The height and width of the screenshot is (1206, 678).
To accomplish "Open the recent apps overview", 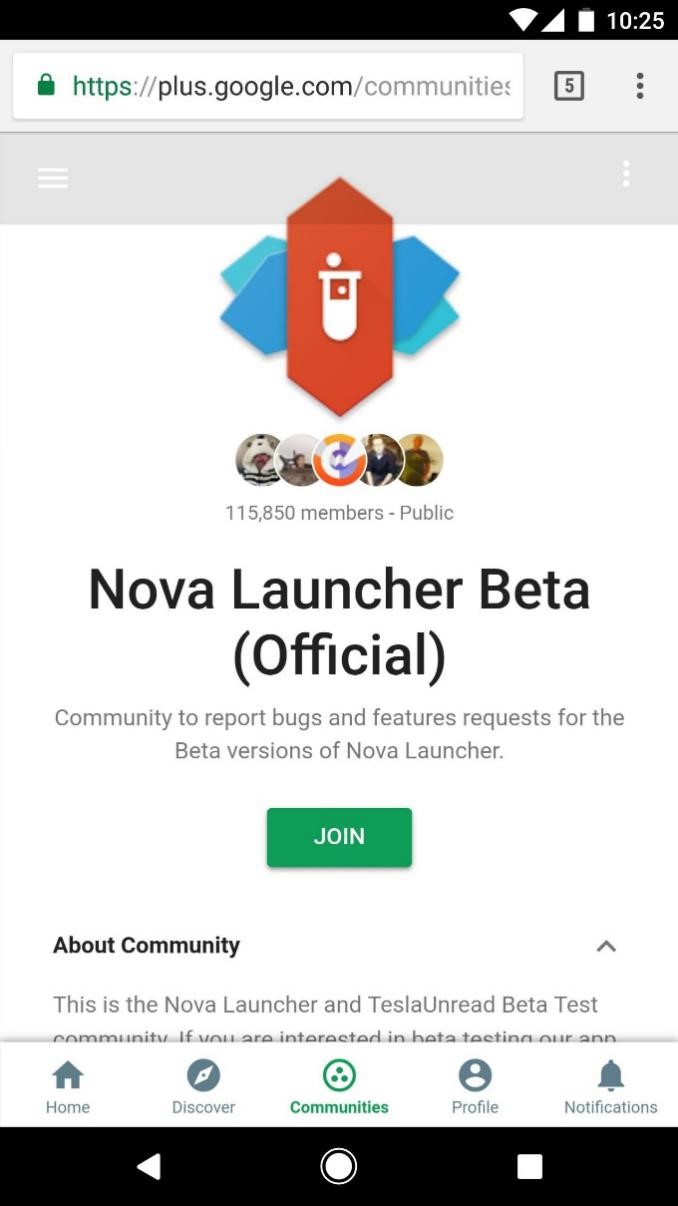I will coord(529,1166).
